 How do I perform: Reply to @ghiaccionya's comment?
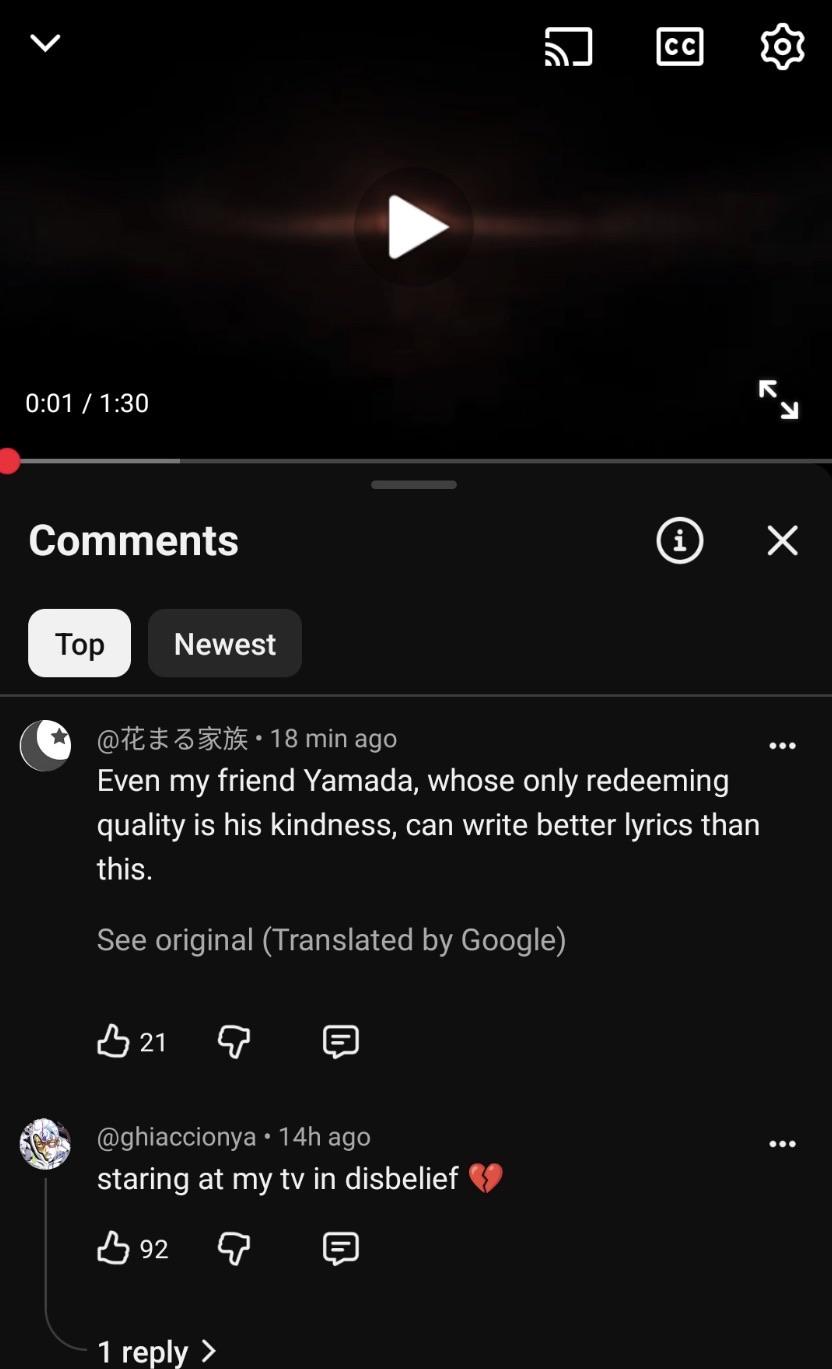coord(341,1249)
